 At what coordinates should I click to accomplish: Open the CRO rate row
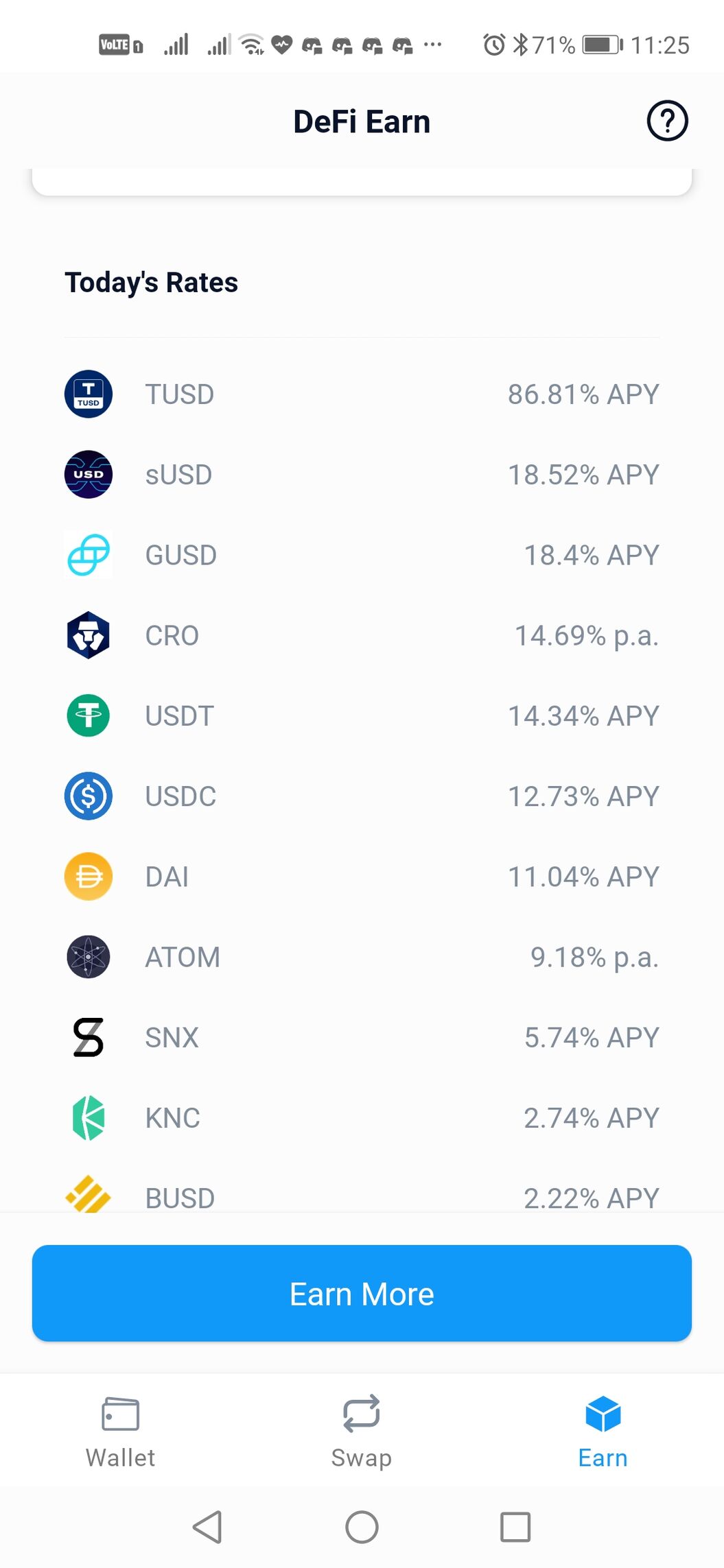click(362, 635)
